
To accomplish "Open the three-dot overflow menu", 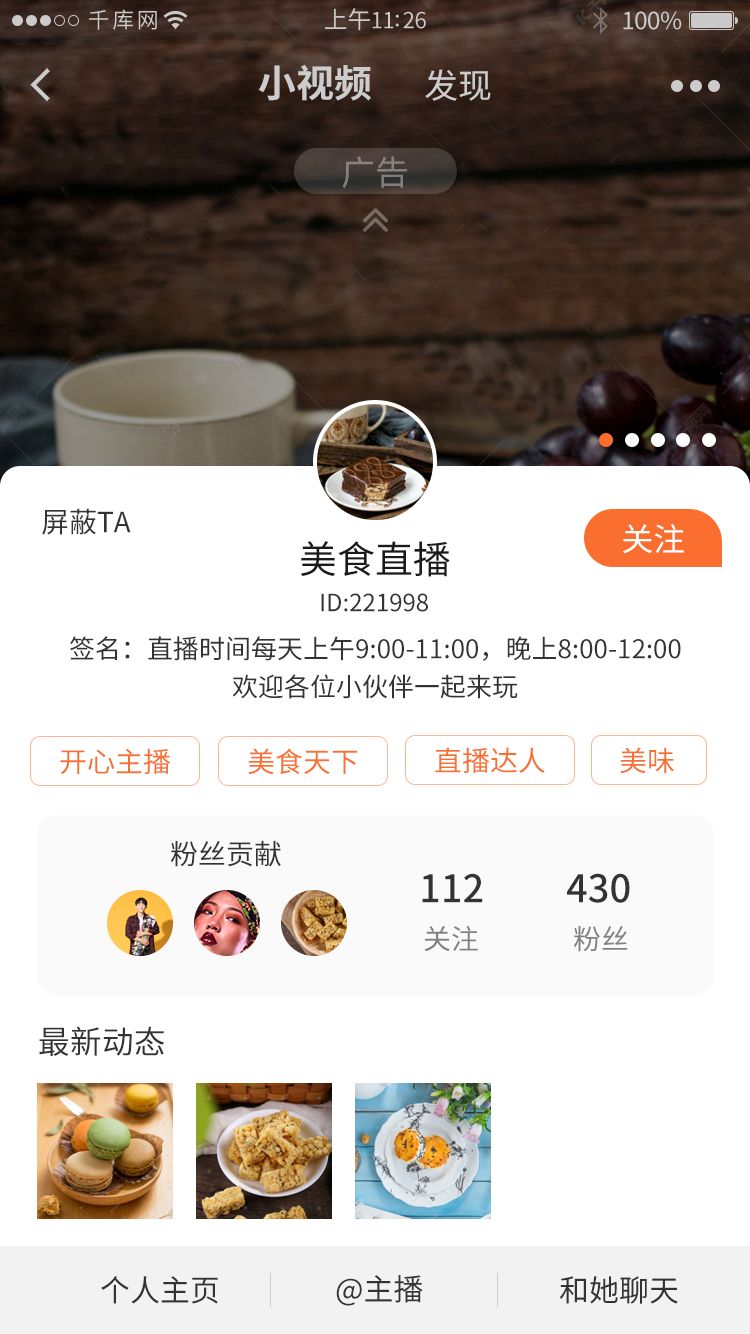I will 695,86.
